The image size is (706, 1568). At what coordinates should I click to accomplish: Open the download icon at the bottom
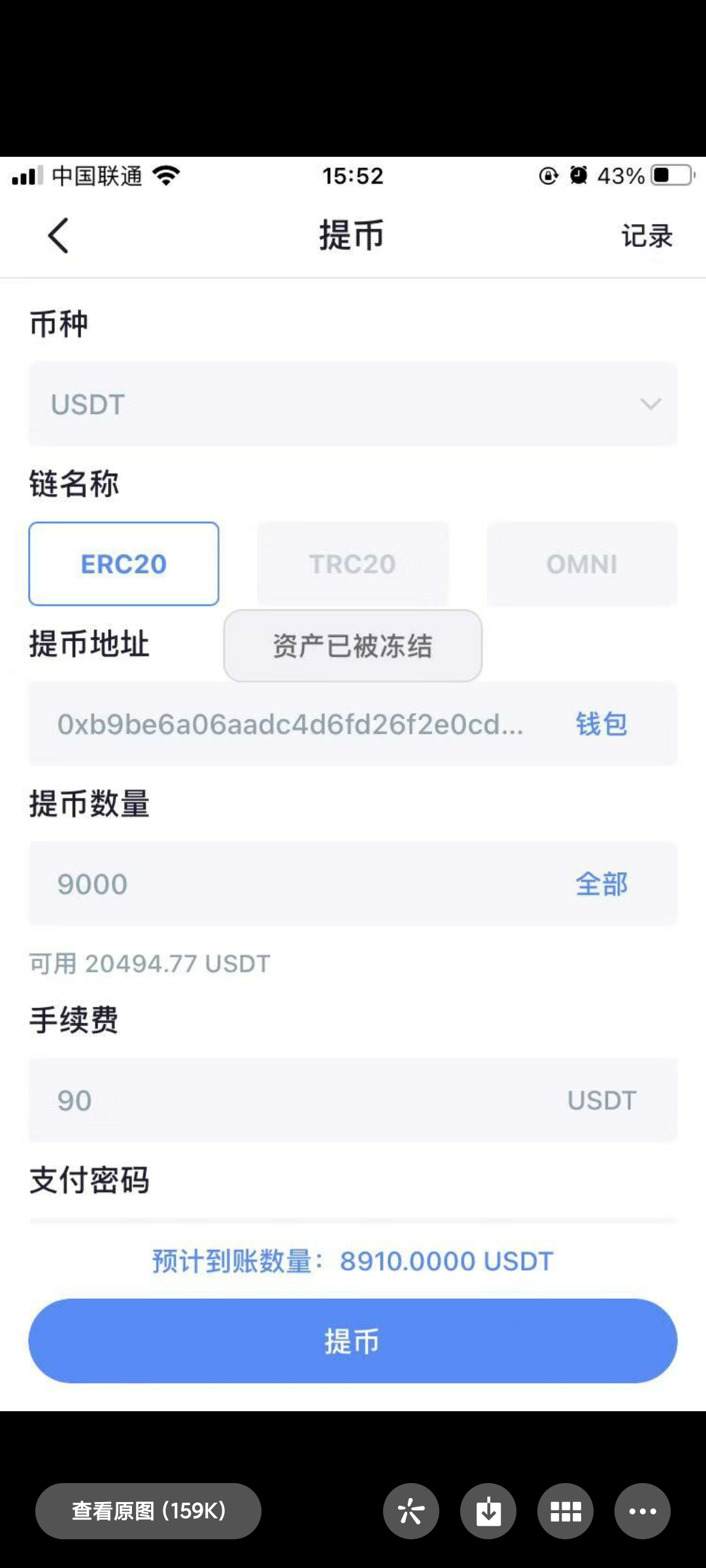click(x=488, y=1511)
